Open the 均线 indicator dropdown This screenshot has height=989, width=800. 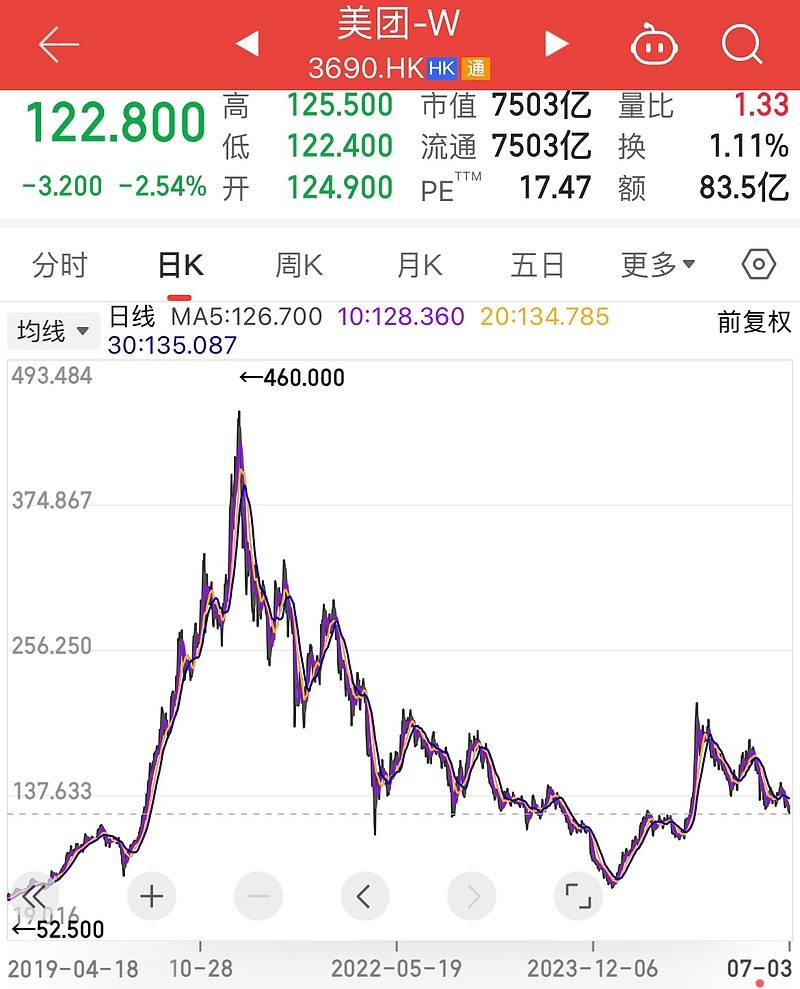[x=53, y=330]
